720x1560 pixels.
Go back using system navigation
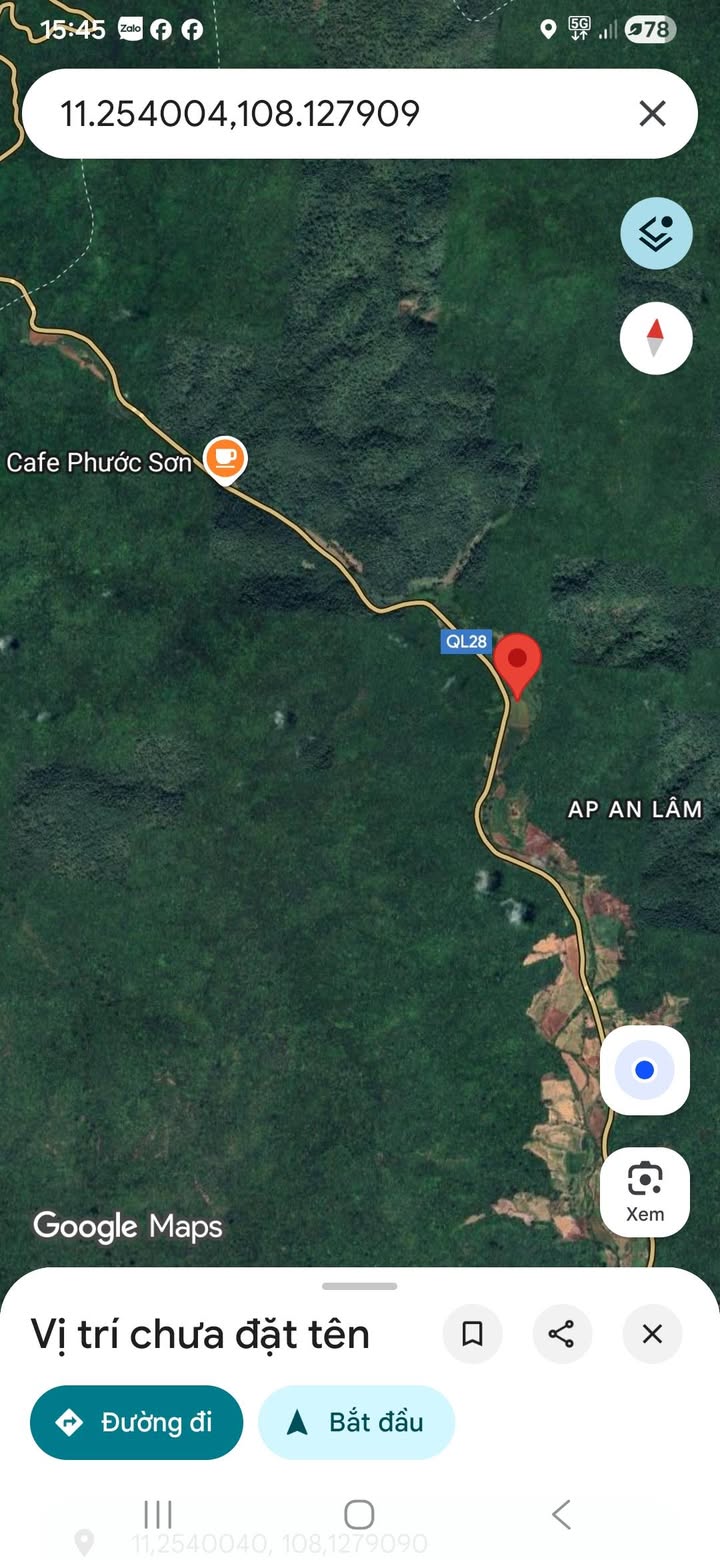[x=562, y=1514]
